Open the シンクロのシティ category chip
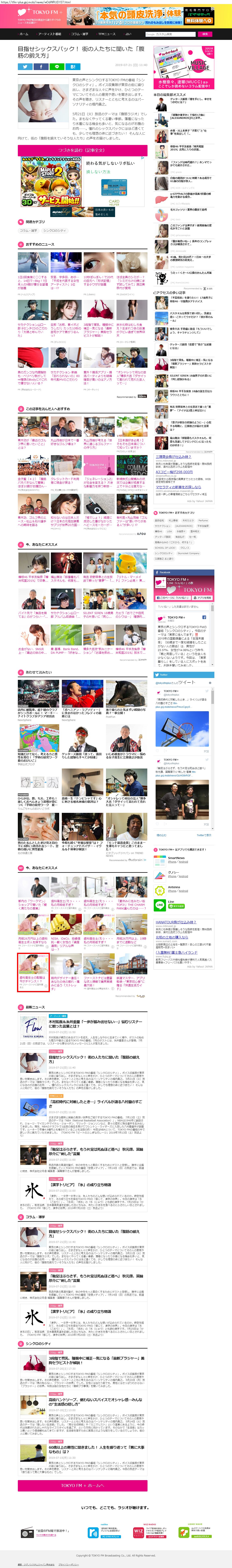Viewport: 232px width, 1568px height. 55,231
